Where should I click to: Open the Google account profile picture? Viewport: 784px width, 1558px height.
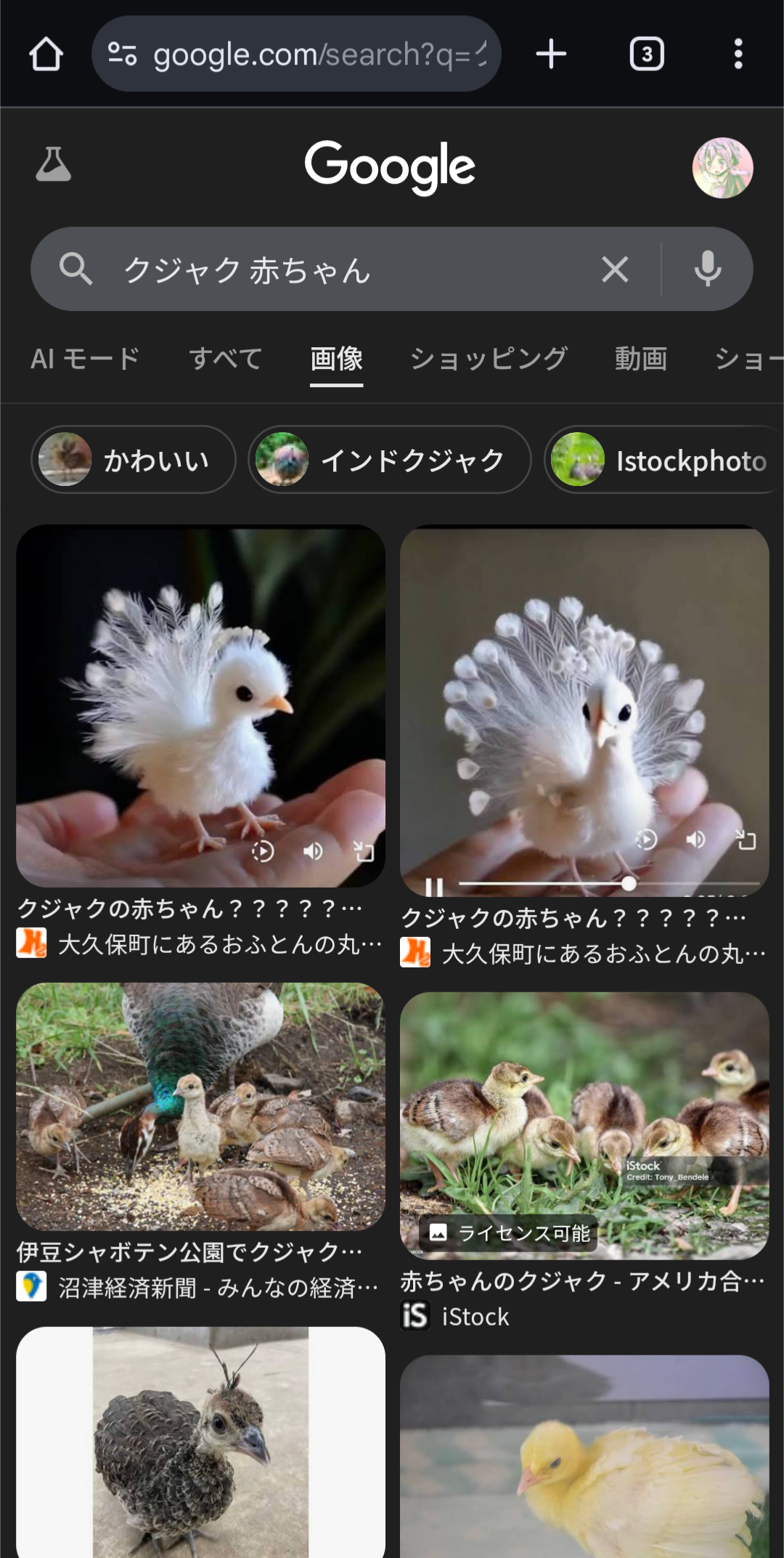722,168
